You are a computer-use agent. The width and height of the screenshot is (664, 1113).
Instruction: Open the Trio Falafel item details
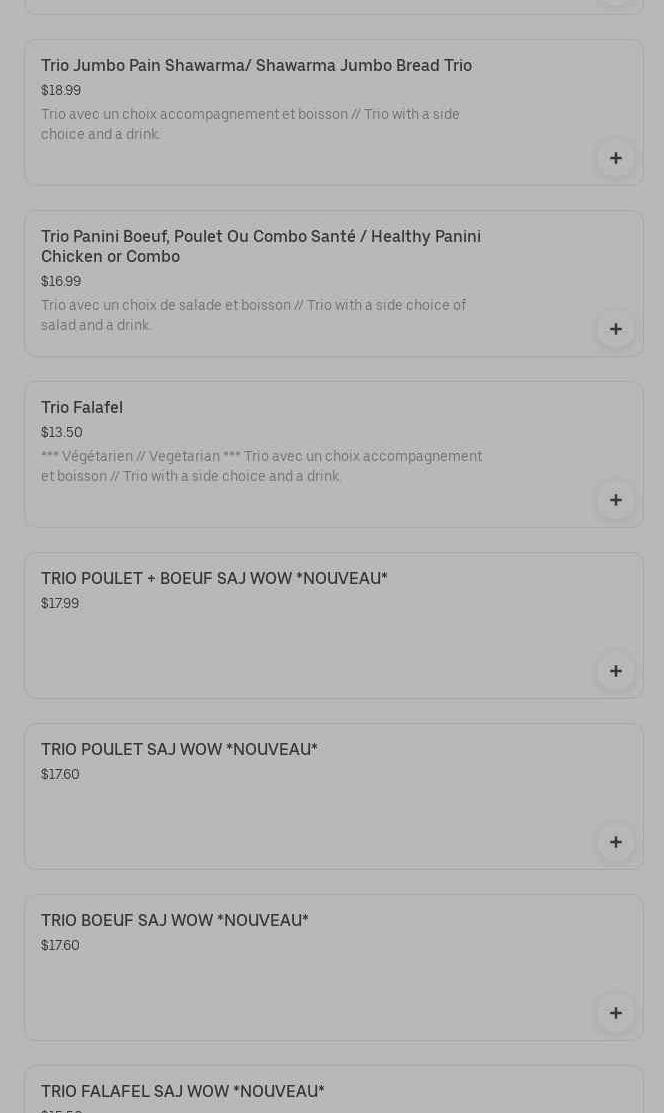tap(334, 454)
